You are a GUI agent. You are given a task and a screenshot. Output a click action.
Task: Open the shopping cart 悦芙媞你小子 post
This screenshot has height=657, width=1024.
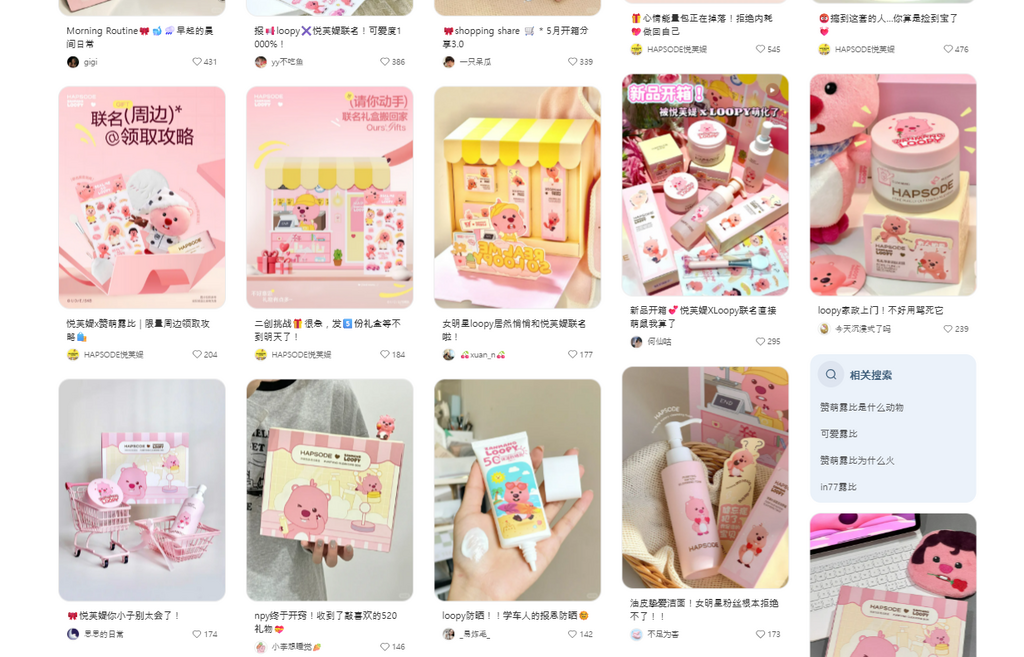142,490
